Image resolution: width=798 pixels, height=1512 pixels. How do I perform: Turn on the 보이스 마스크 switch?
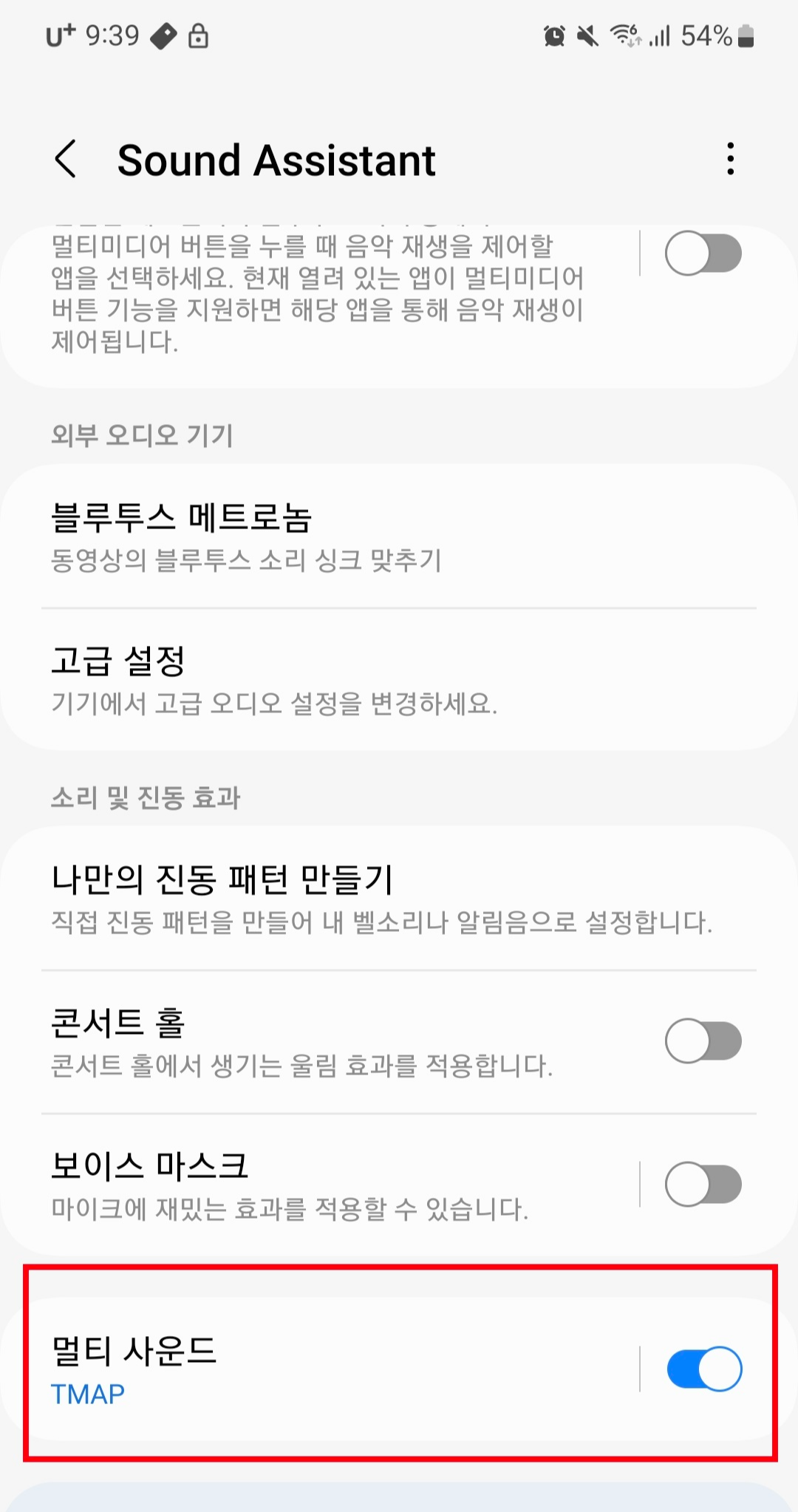(704, 1182)
